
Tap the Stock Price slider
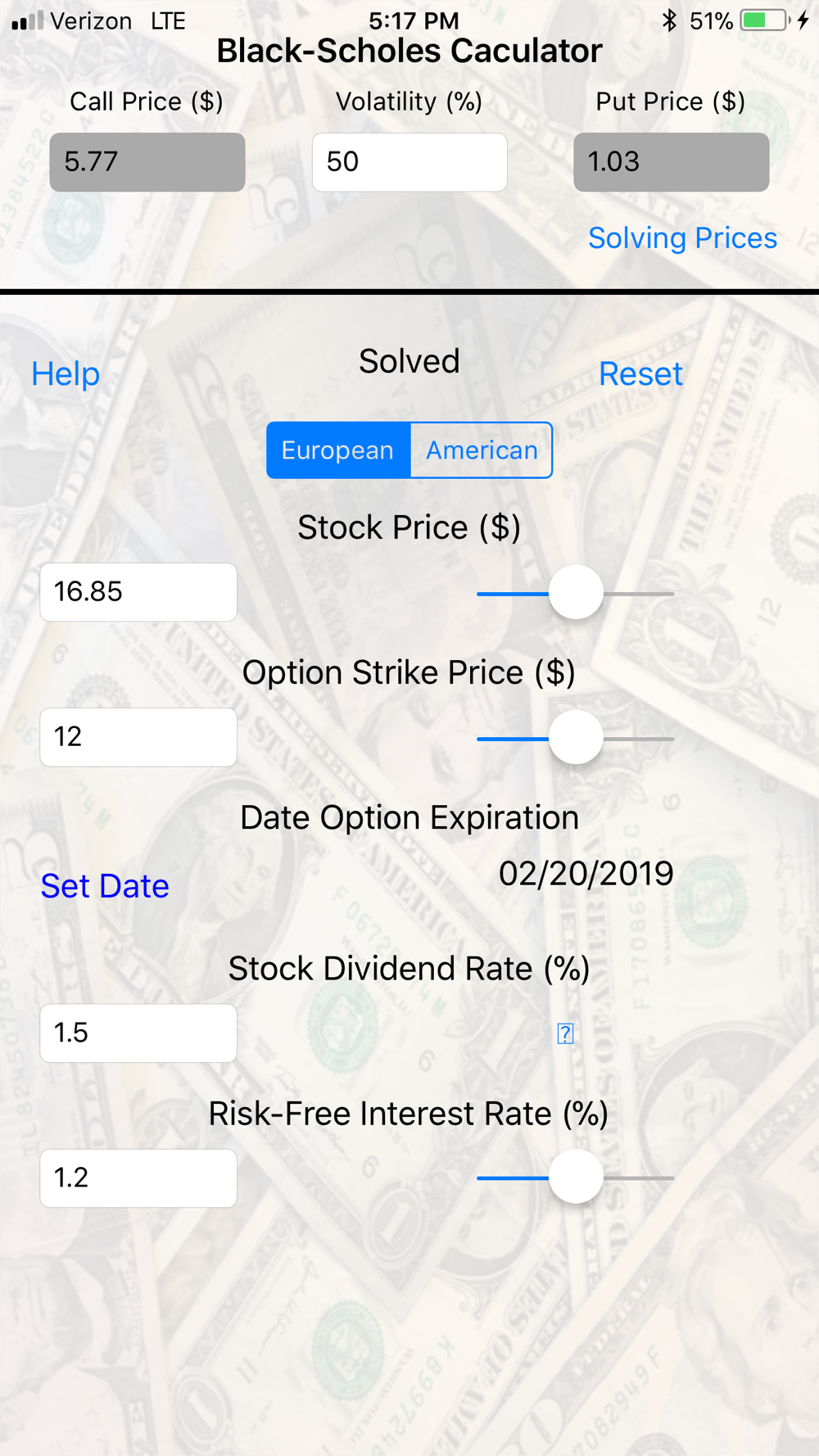(x=576, y=593)
